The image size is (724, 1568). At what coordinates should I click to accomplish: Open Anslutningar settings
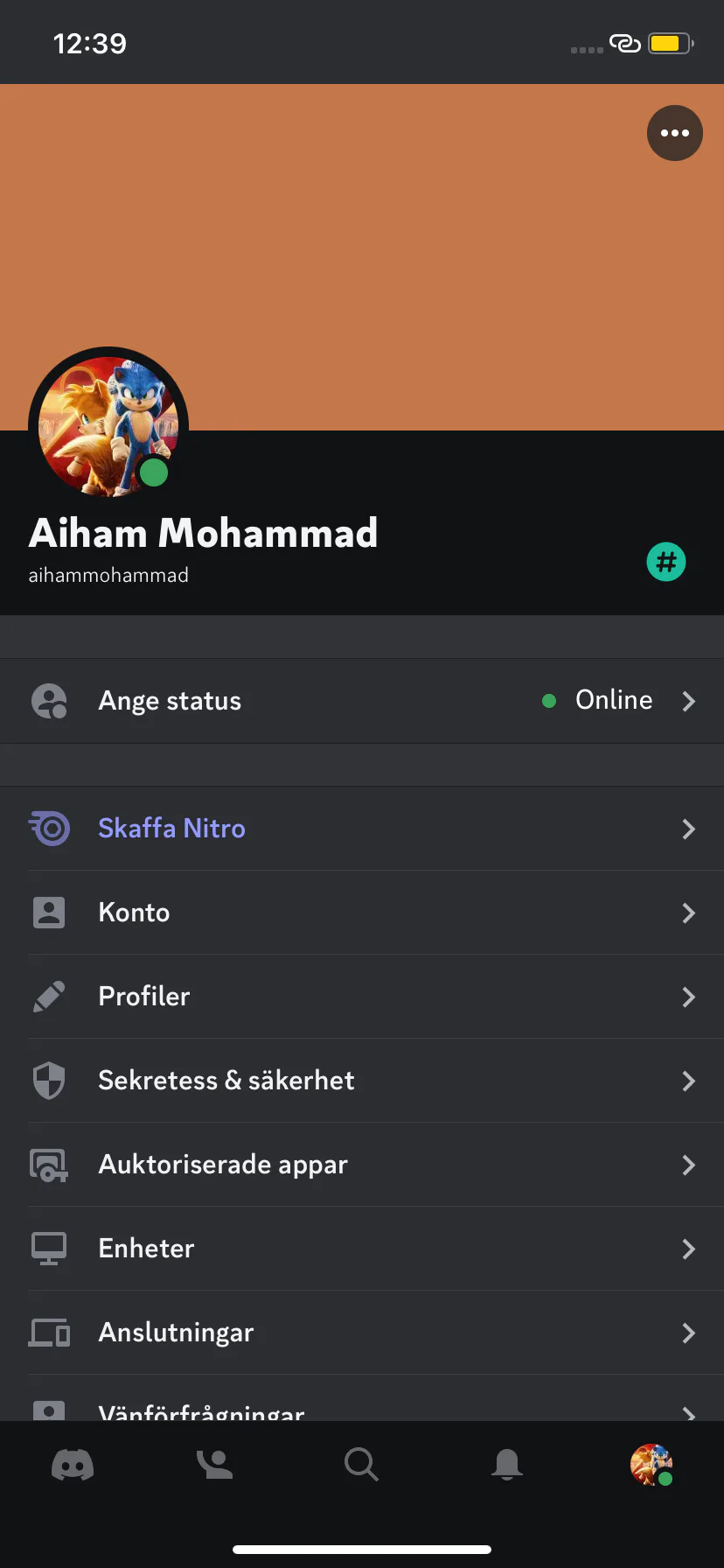click(362, 1333)
